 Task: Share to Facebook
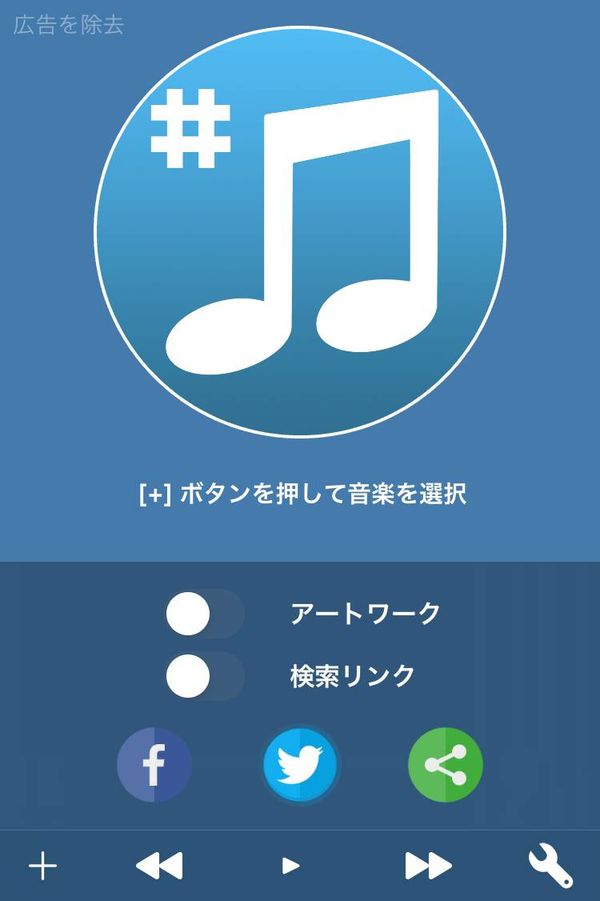click(154, 765)
